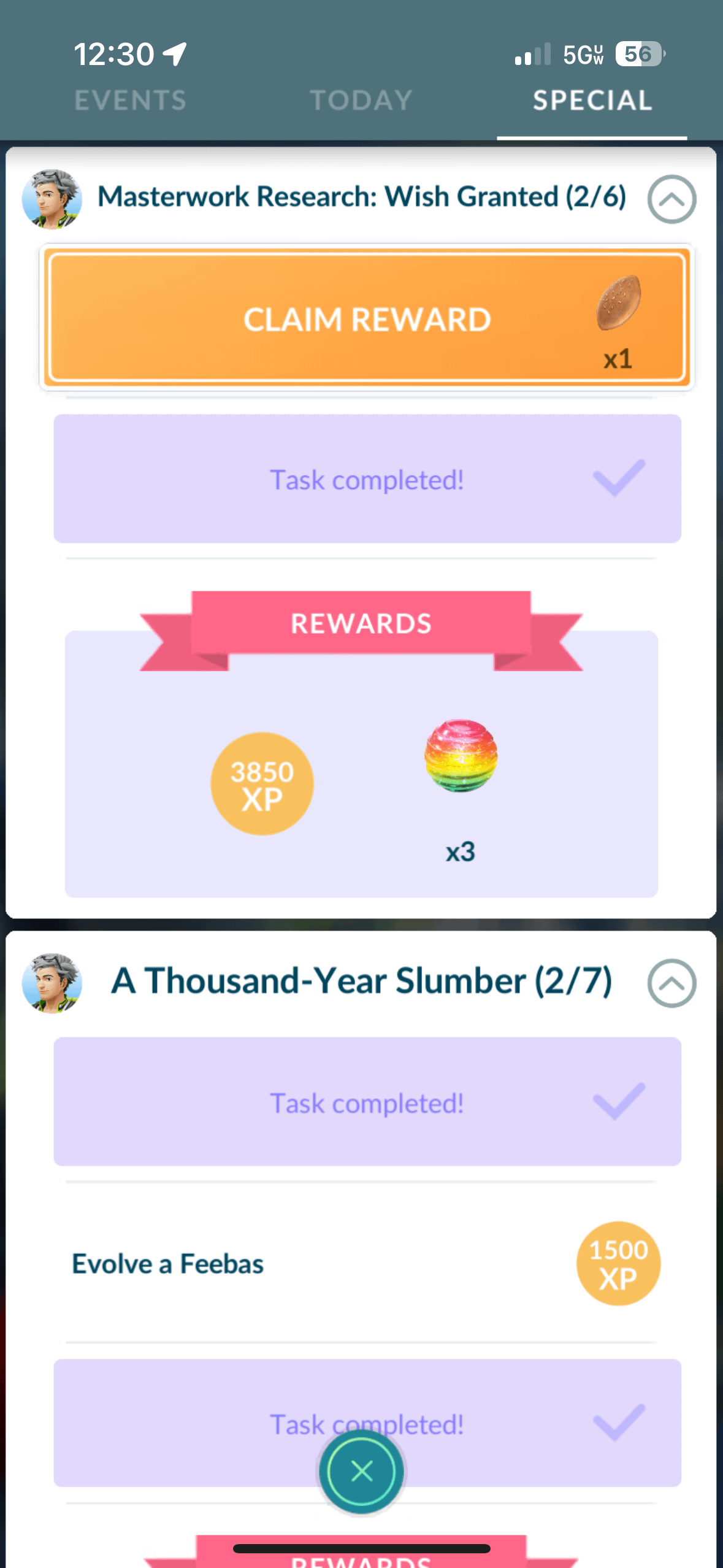
Task: Close the research screen
Action: [x=361, y=1471]
